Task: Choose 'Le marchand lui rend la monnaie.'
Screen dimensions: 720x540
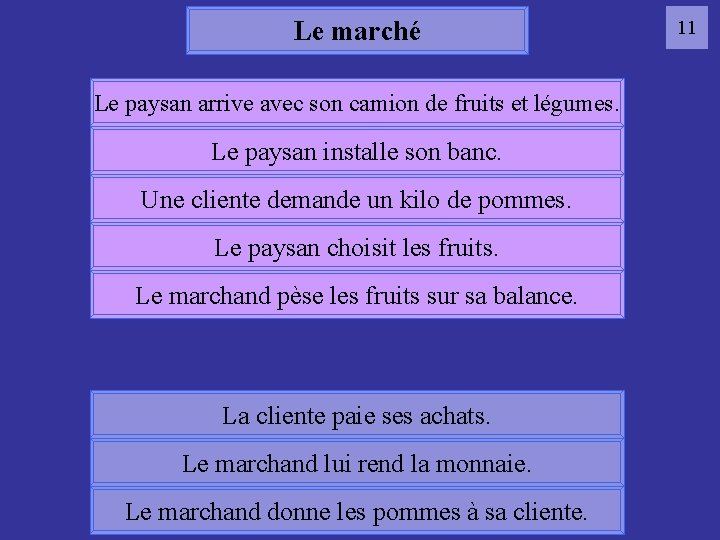Action: click(x=357, y=463)
